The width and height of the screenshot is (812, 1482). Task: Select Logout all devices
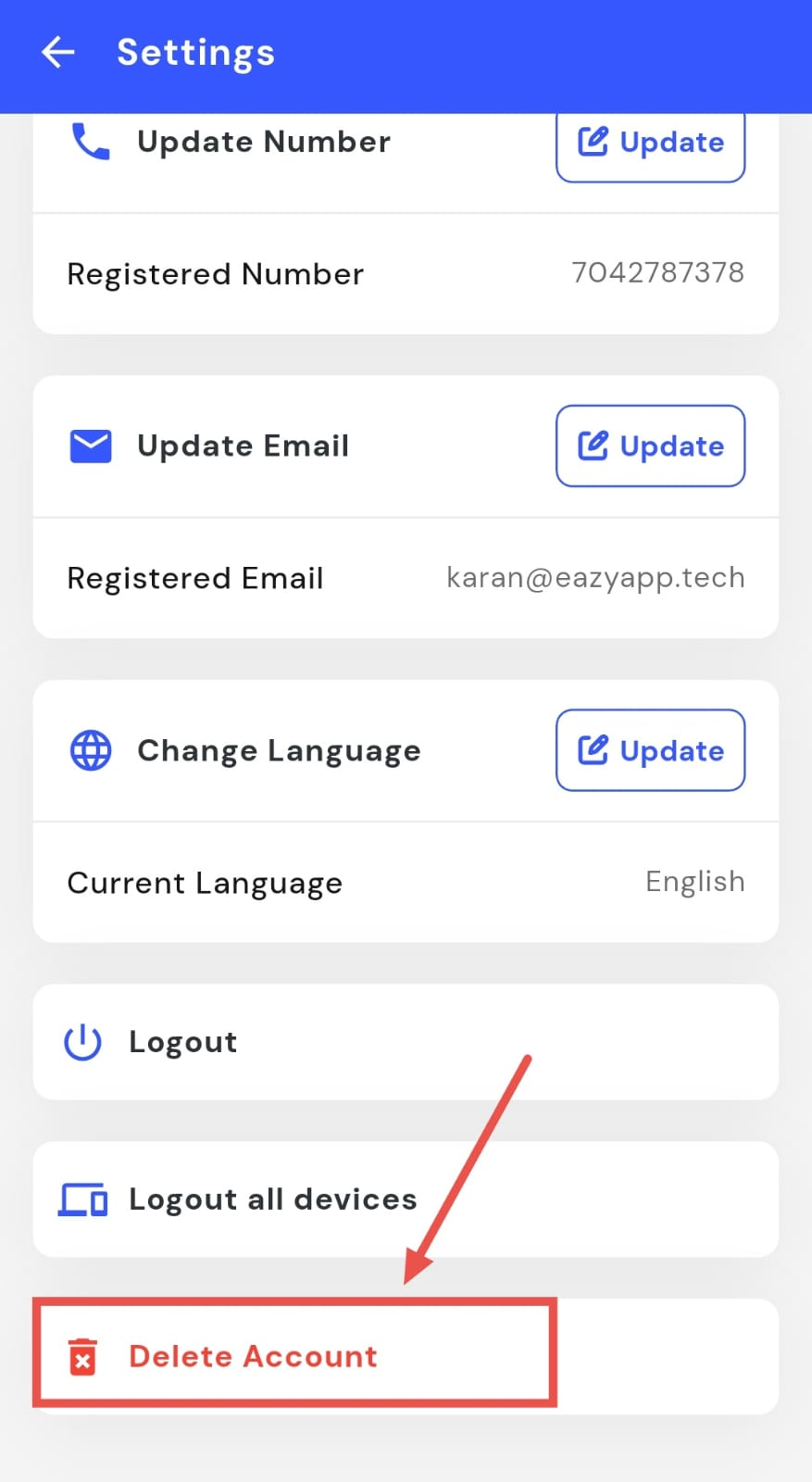coord(272,1199)
